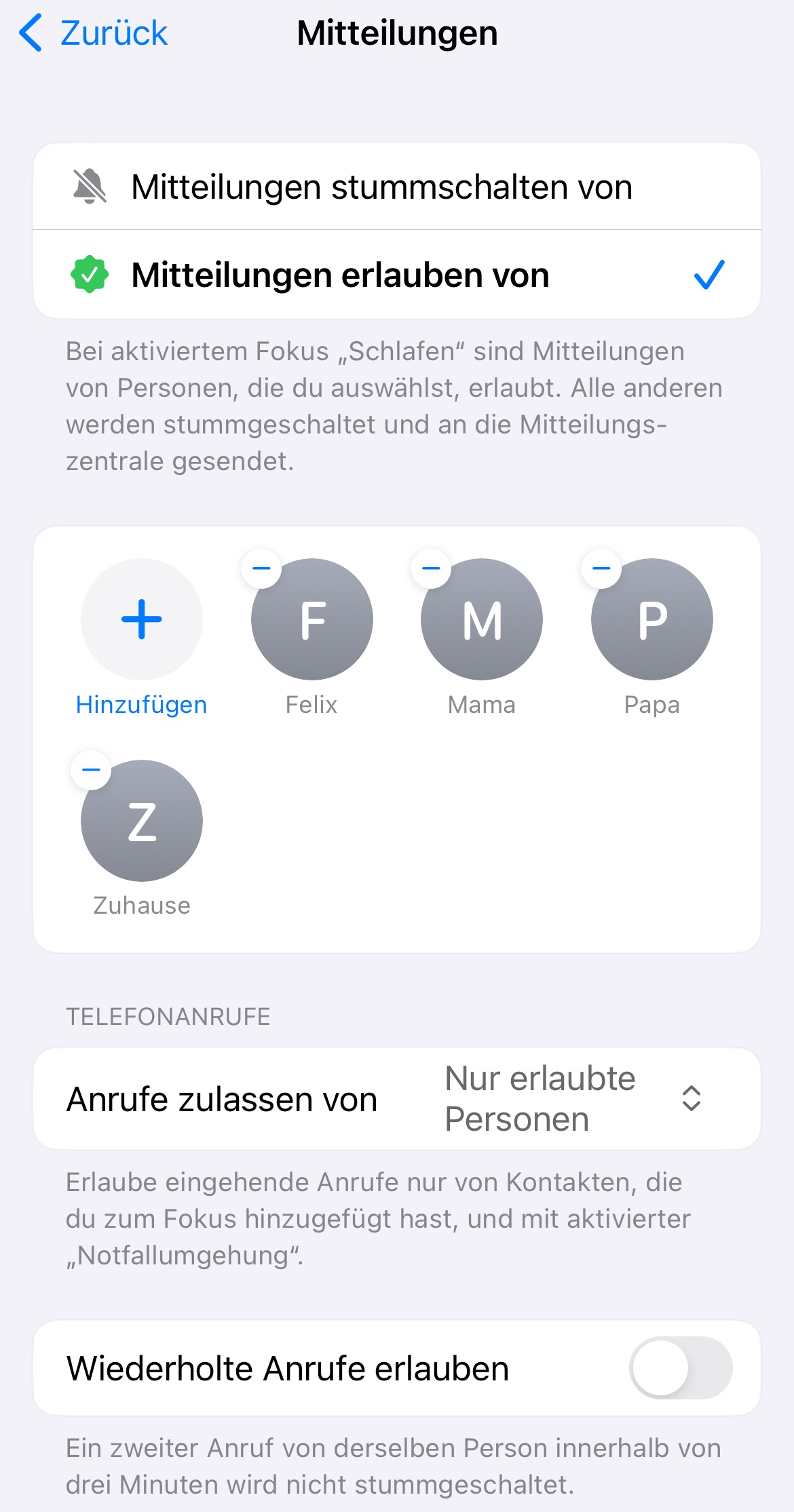Viewport: 794px width, 1512px height.
Task: Select Mitteilungen erlauben von
Action: [396, 275]
